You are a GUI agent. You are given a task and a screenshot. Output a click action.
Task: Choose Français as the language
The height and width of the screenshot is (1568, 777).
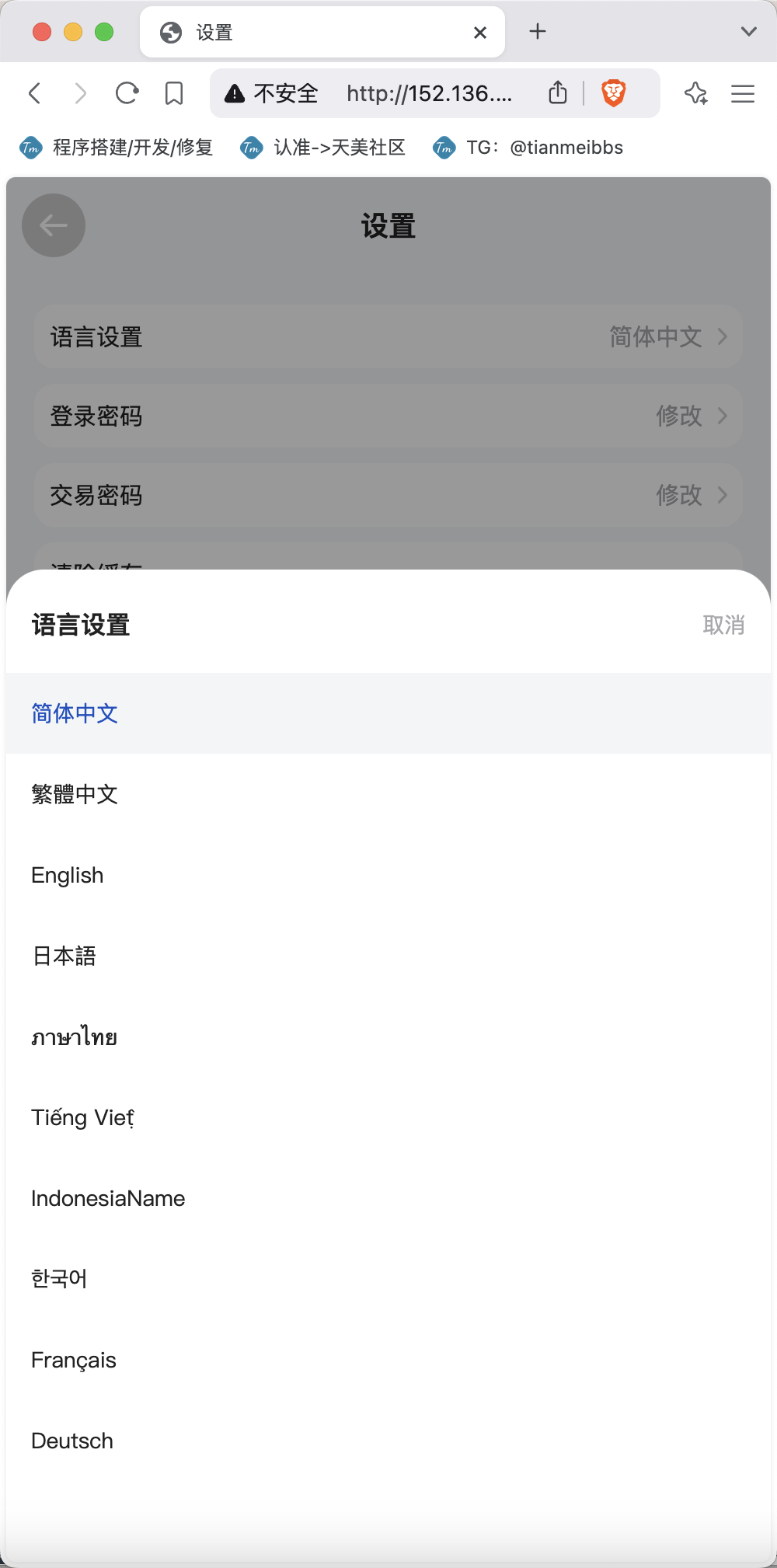388,1360
